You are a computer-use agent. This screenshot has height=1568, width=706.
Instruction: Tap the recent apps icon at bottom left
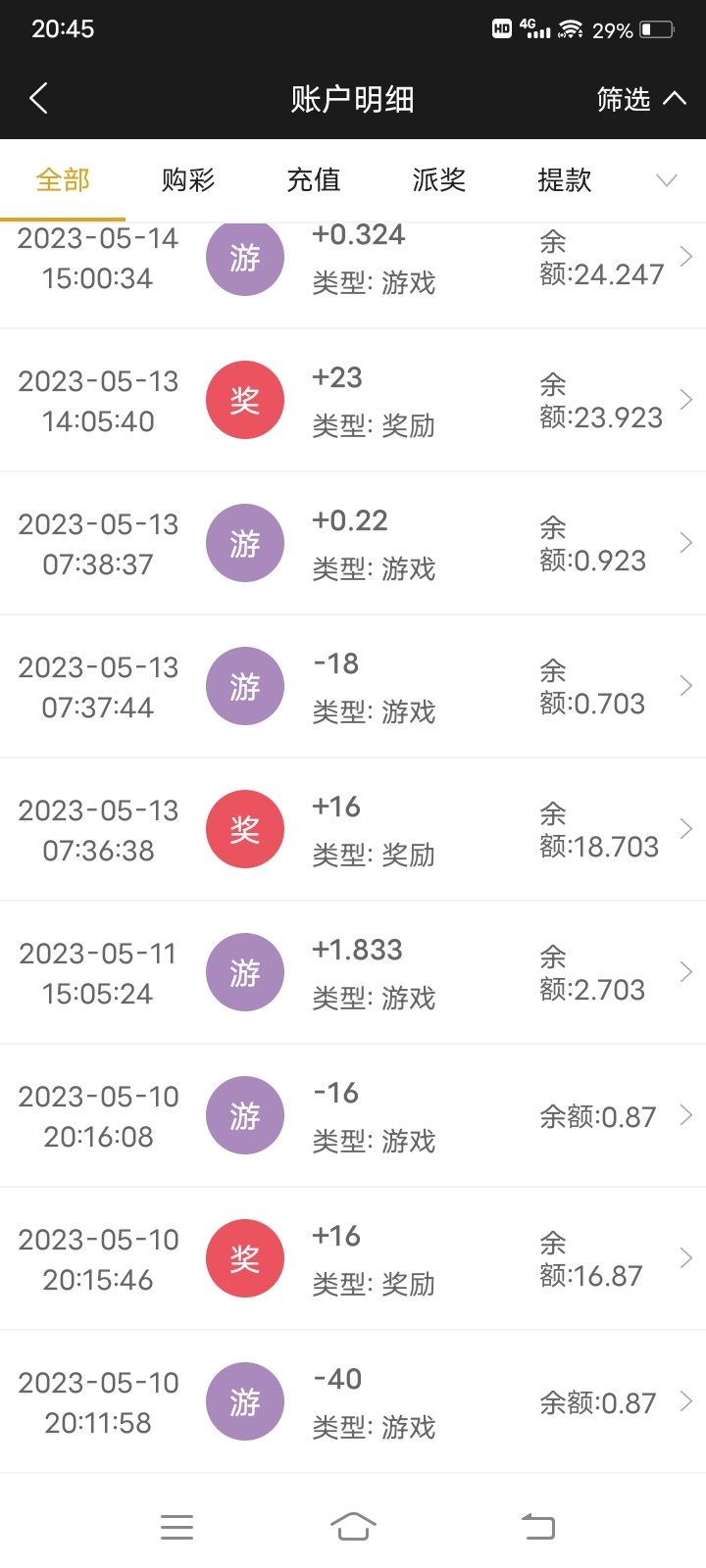(x=176, y=1525)
